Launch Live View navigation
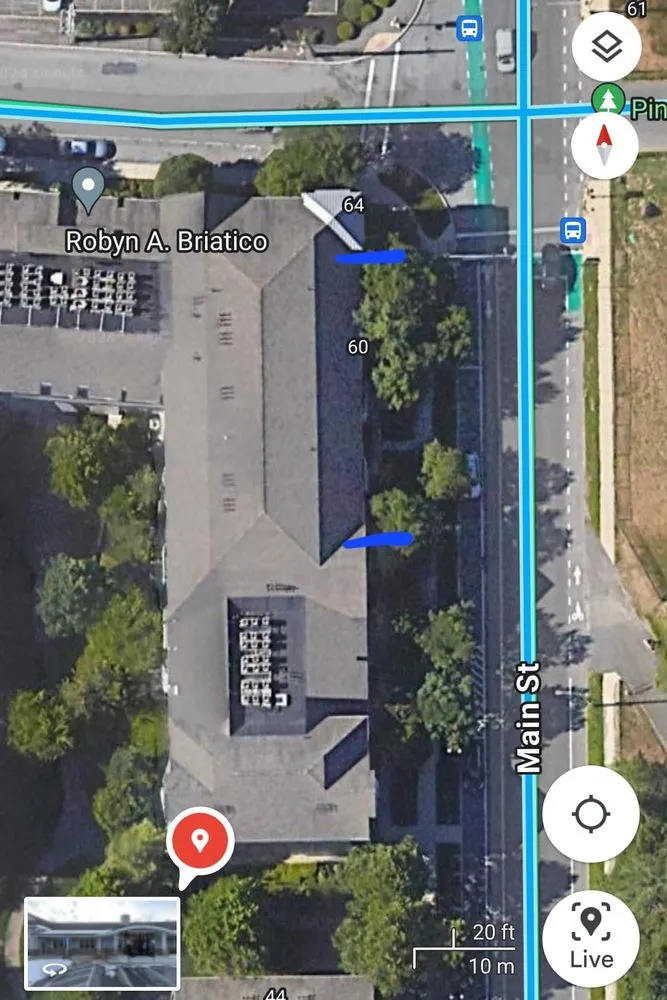This screenshot has width=667, height=1000. click(591, 938)
